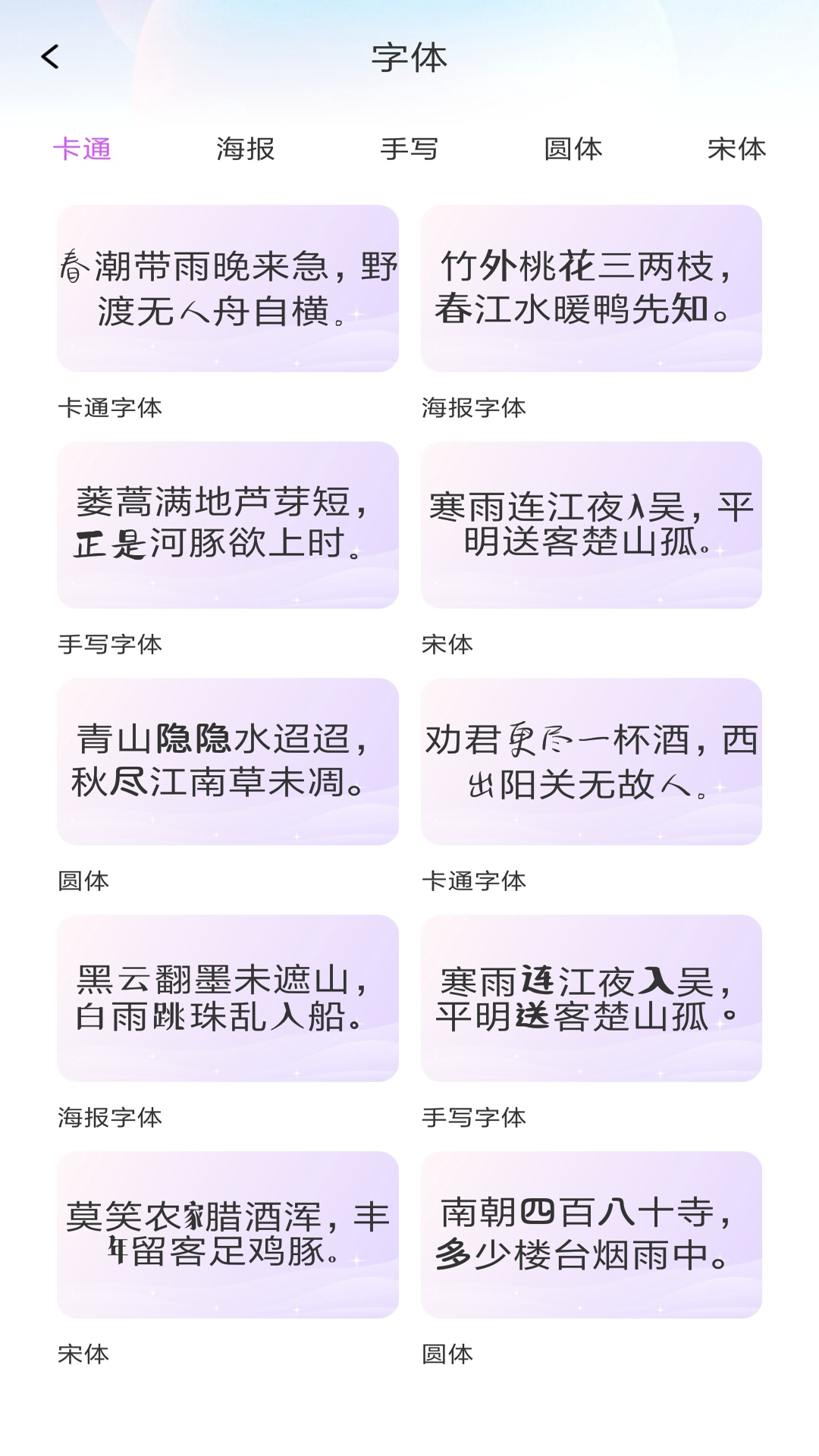The width and height of the screenshot is (819, 1456).
Task: Click the 字体 page title
Action: pyautogui.click(x=409, y=58)
